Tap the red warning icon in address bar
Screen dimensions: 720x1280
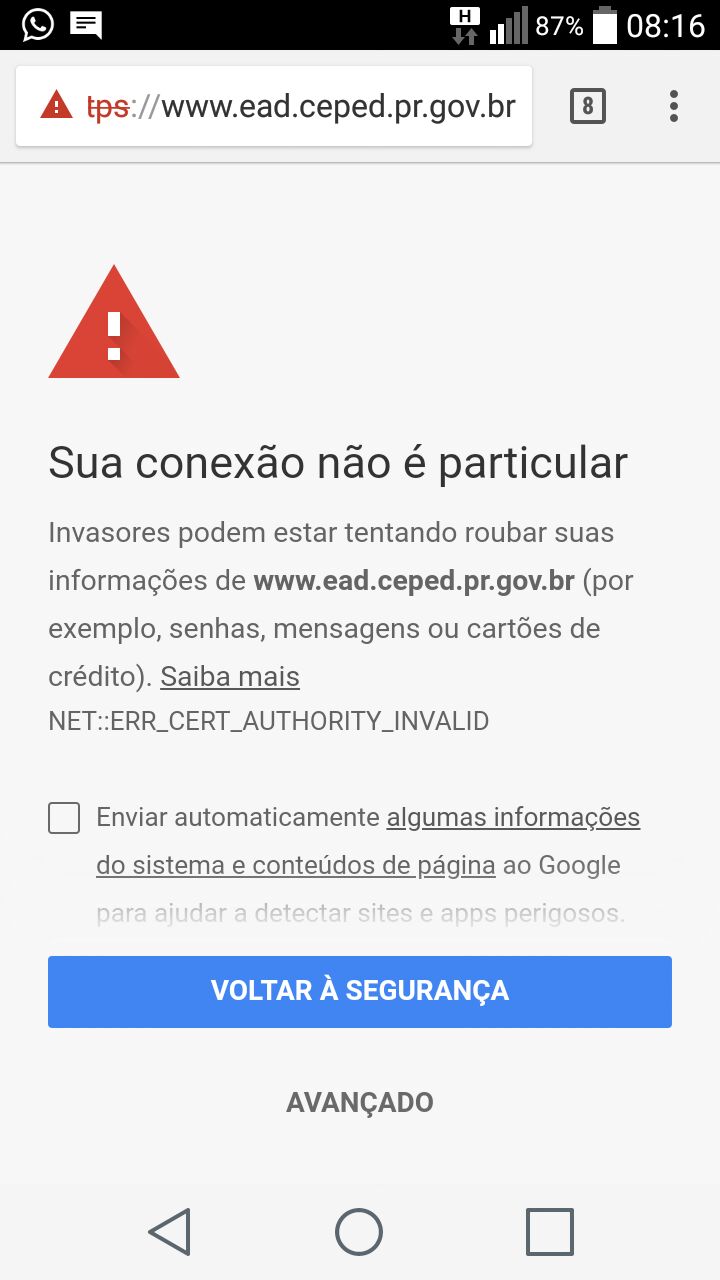[x=56, y=105]
